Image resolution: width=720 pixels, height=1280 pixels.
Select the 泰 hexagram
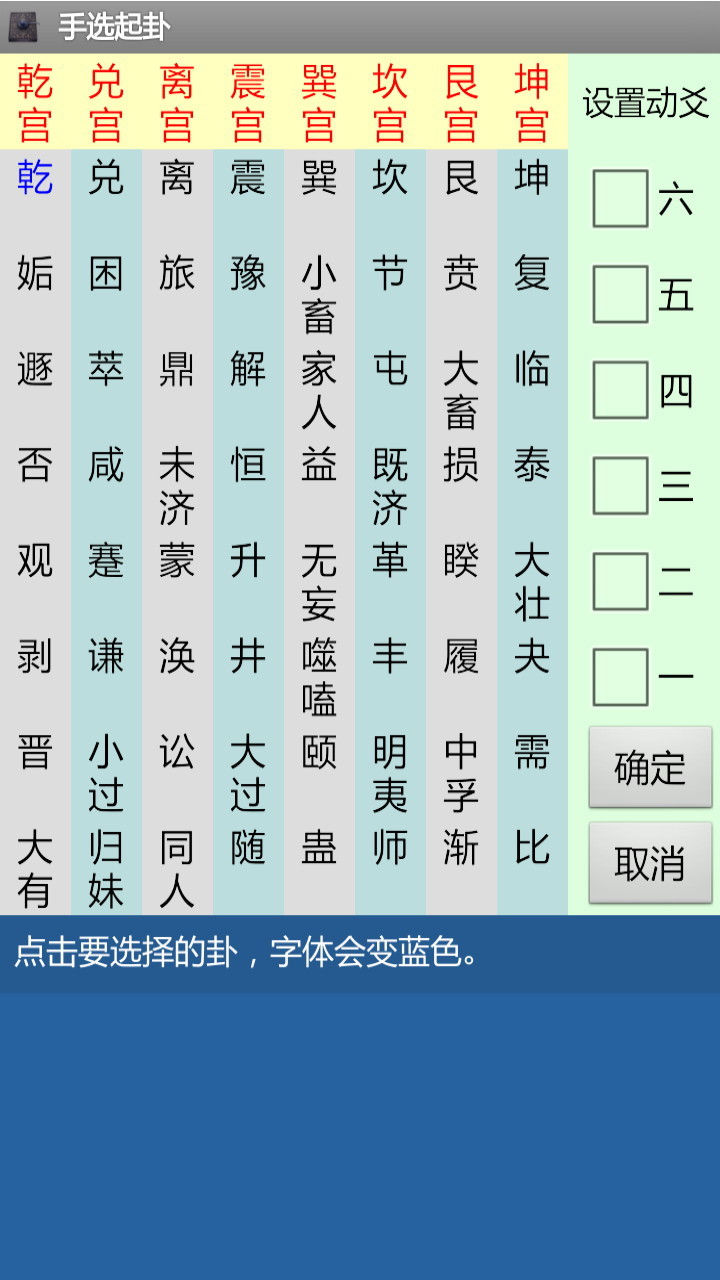(532, 466)
